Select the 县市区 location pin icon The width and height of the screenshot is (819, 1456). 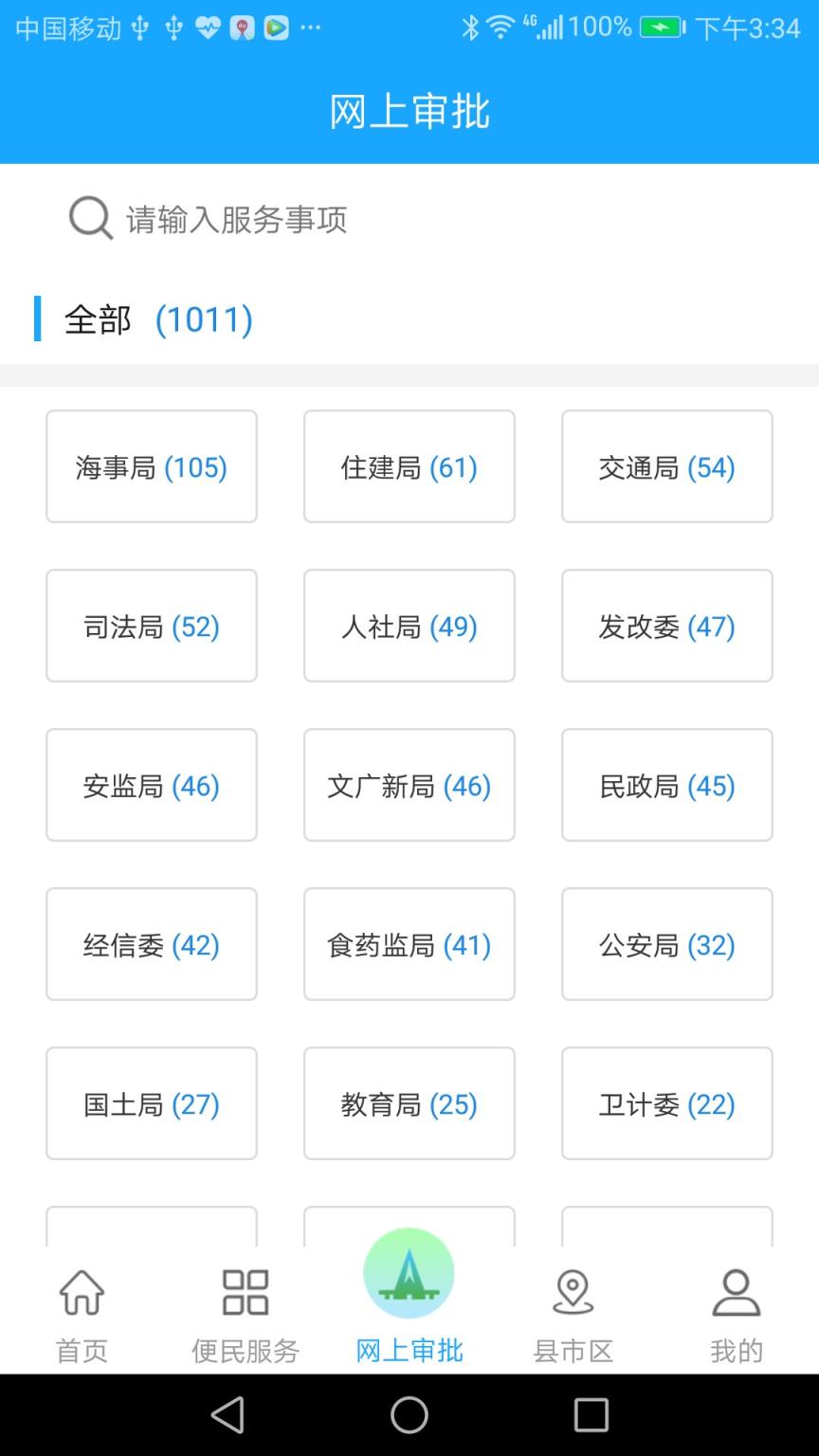[573, 1291]
